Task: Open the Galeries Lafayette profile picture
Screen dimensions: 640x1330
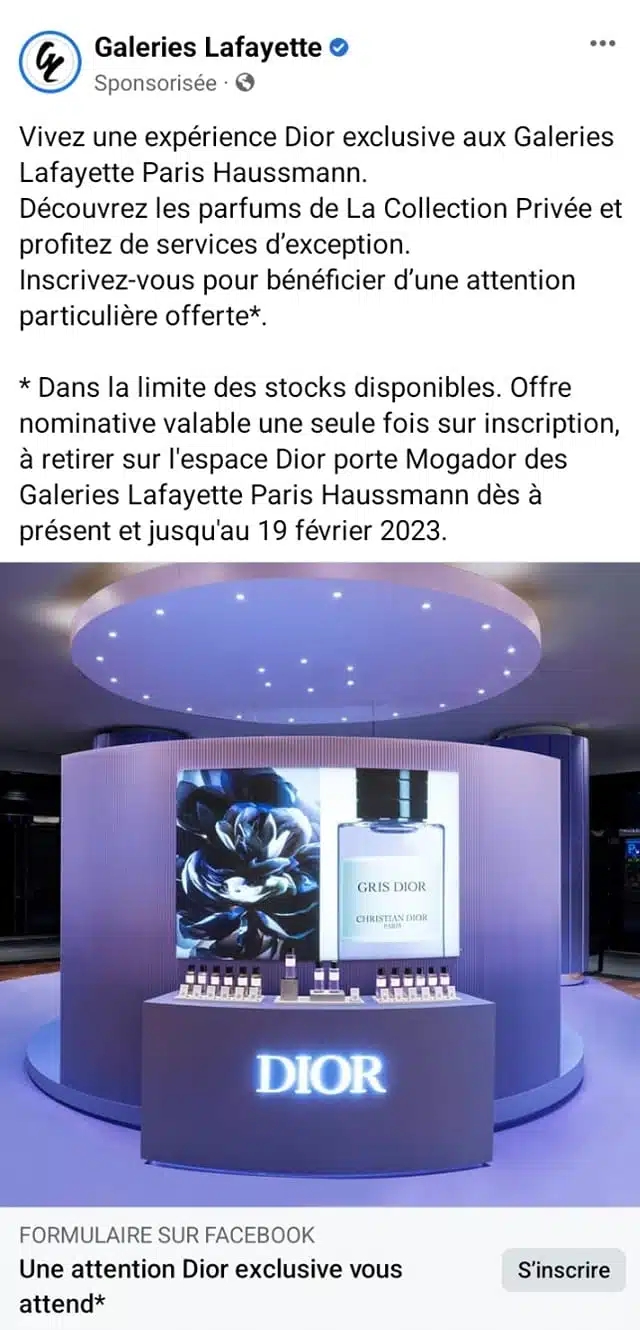Action: (x=49, y=62)
